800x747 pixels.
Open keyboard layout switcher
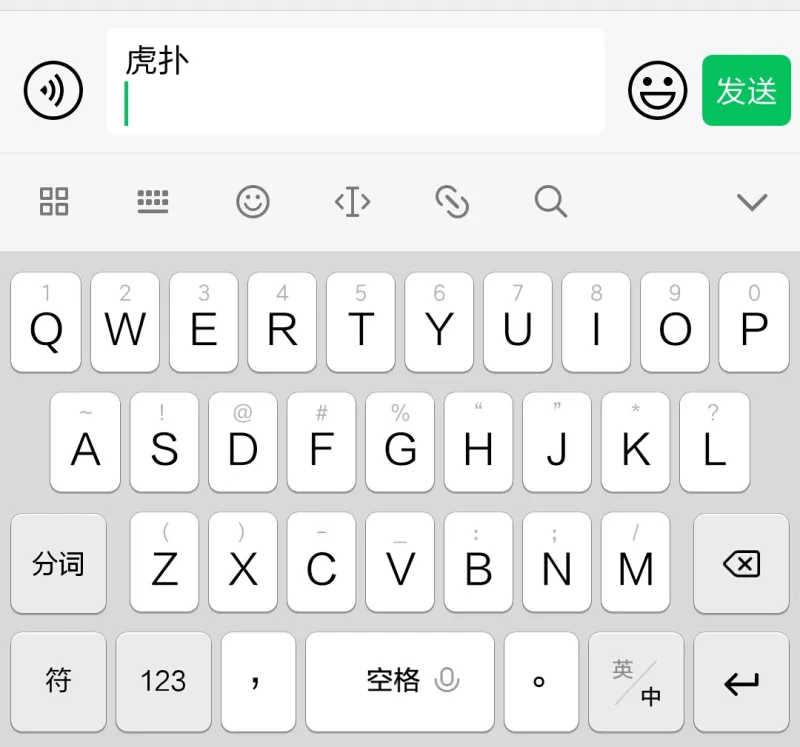(153, 202)
